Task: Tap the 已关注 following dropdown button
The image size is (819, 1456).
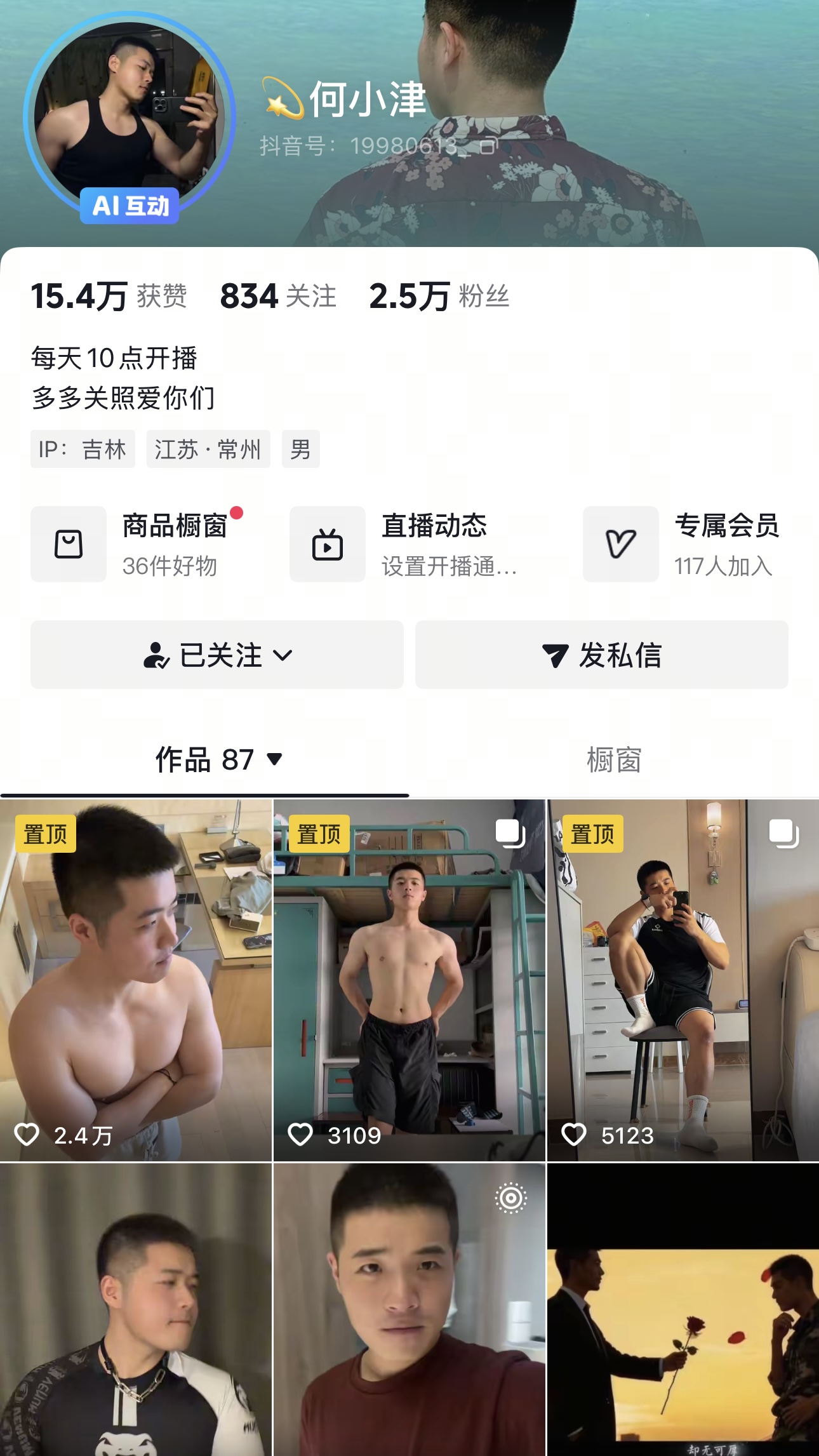Action: pos(217,655)
